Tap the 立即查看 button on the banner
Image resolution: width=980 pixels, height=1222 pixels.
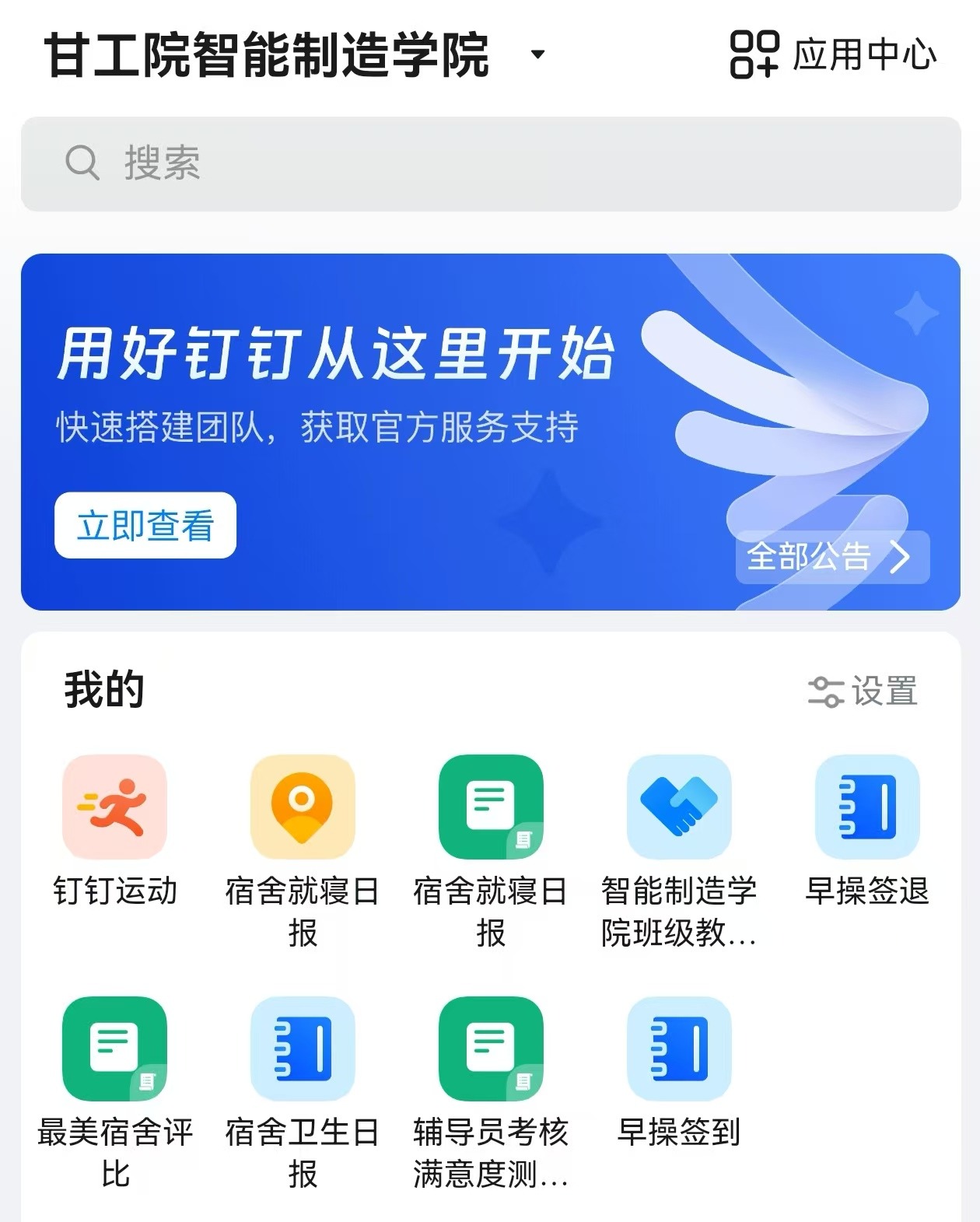tap(145, 525)
